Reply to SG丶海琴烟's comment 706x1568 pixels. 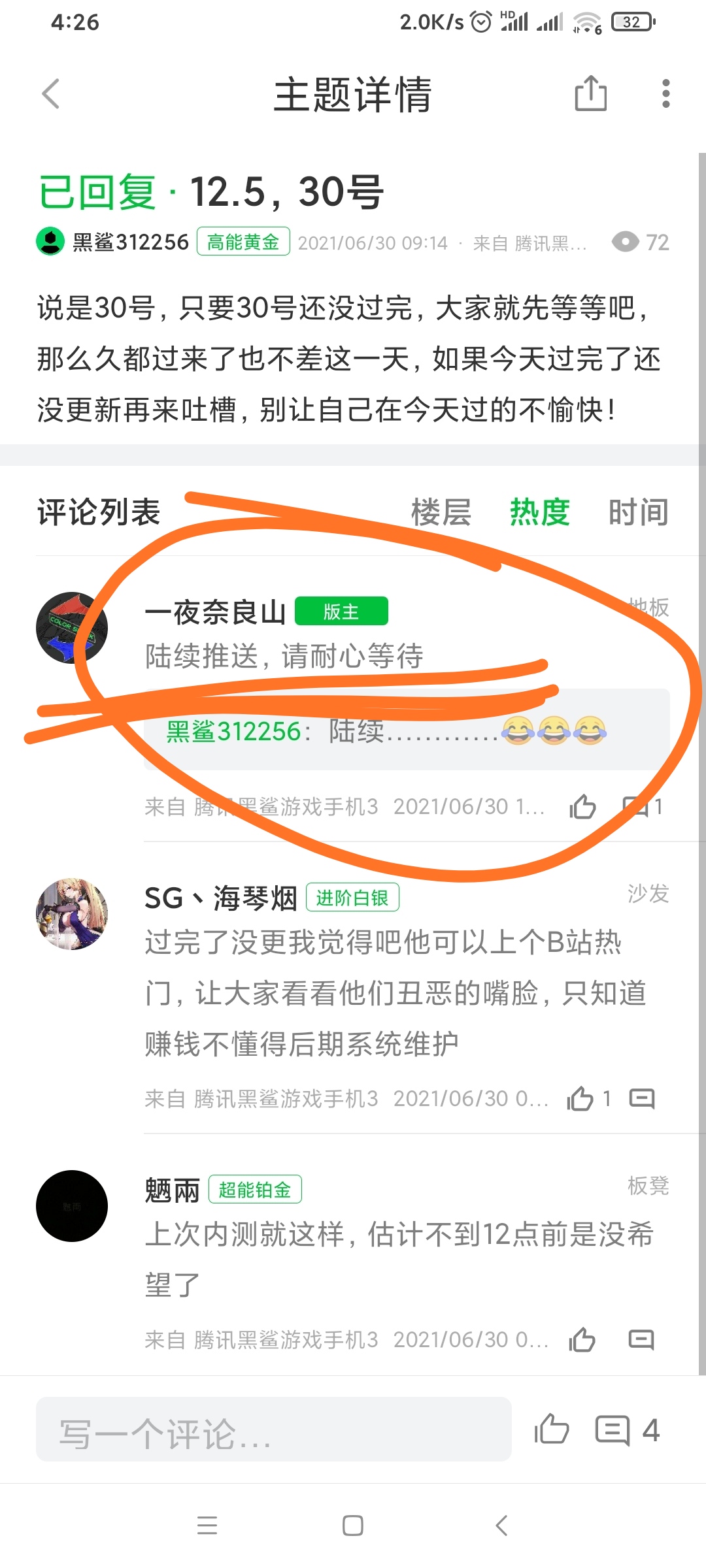click(x=642, y=1098)
